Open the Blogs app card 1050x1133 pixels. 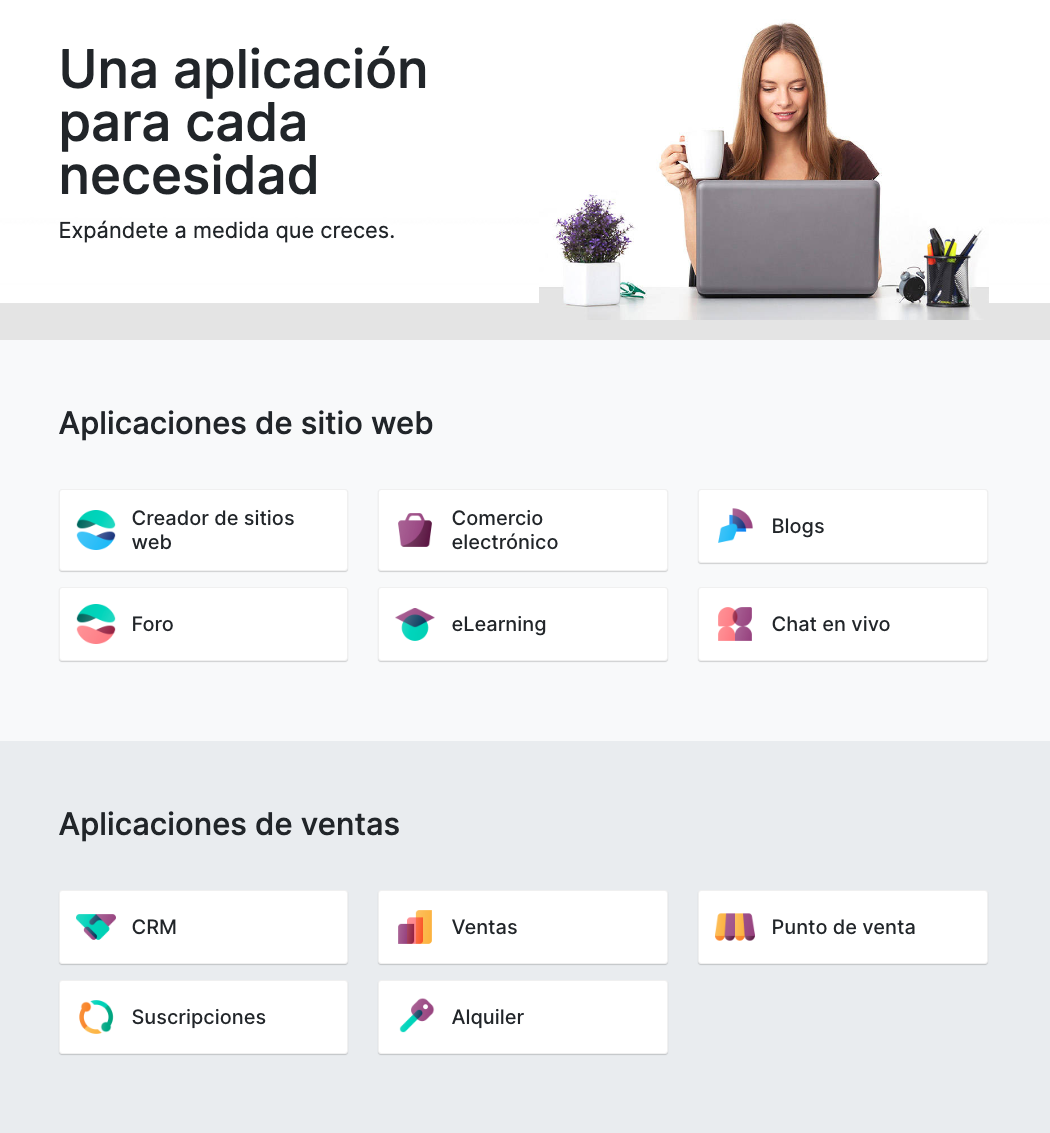click(x=842, y=526)
